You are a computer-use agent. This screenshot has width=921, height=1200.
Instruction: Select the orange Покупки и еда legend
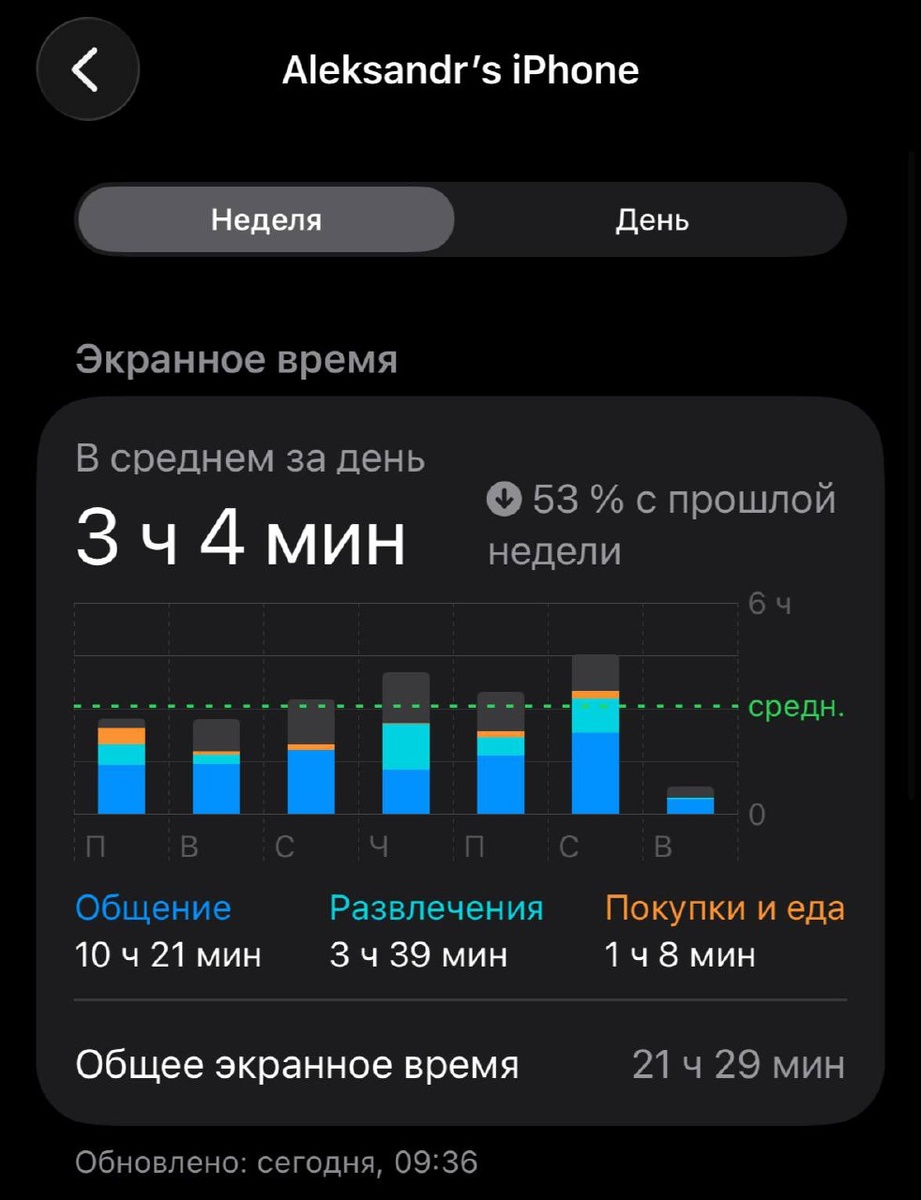pos(725,907)
